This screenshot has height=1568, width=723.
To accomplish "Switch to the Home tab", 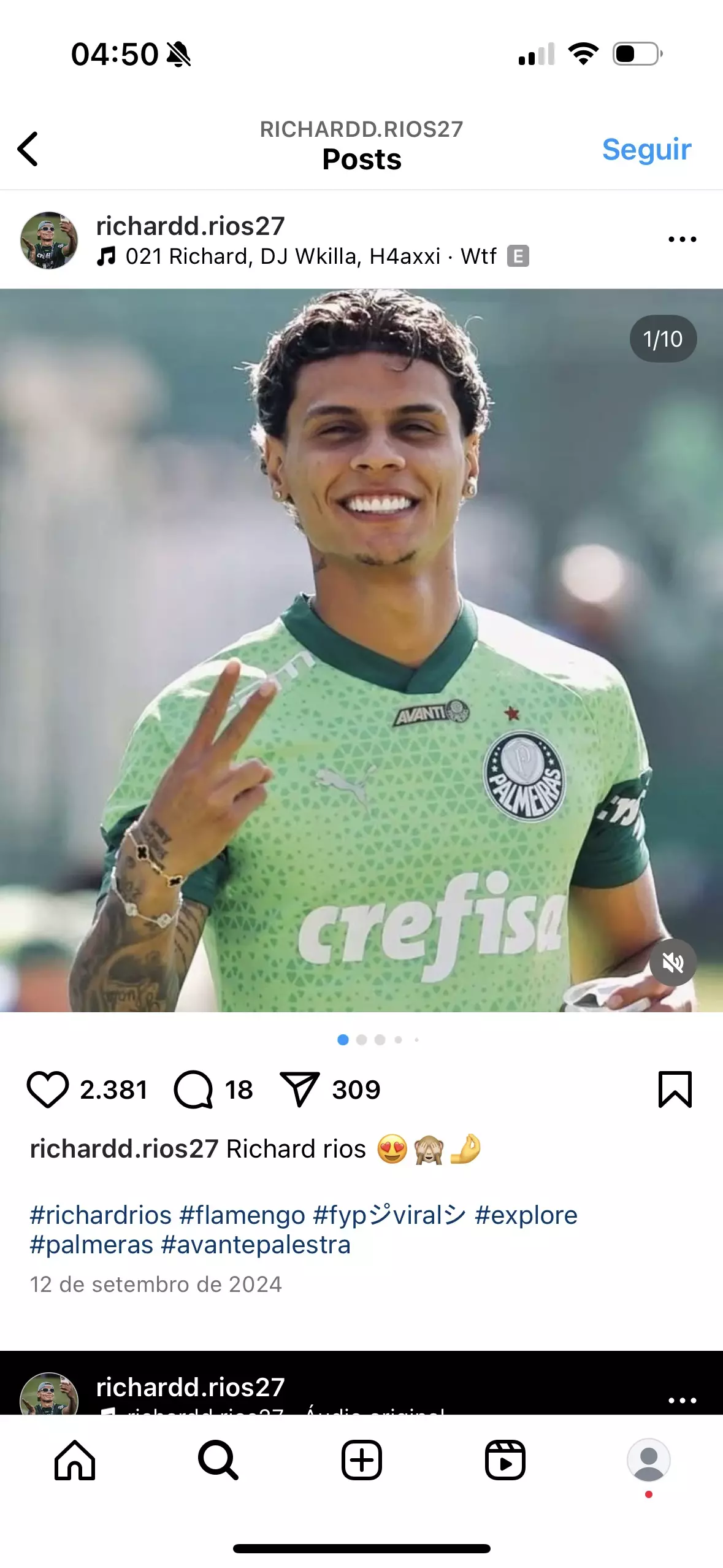I will (x=75, y=1460).
